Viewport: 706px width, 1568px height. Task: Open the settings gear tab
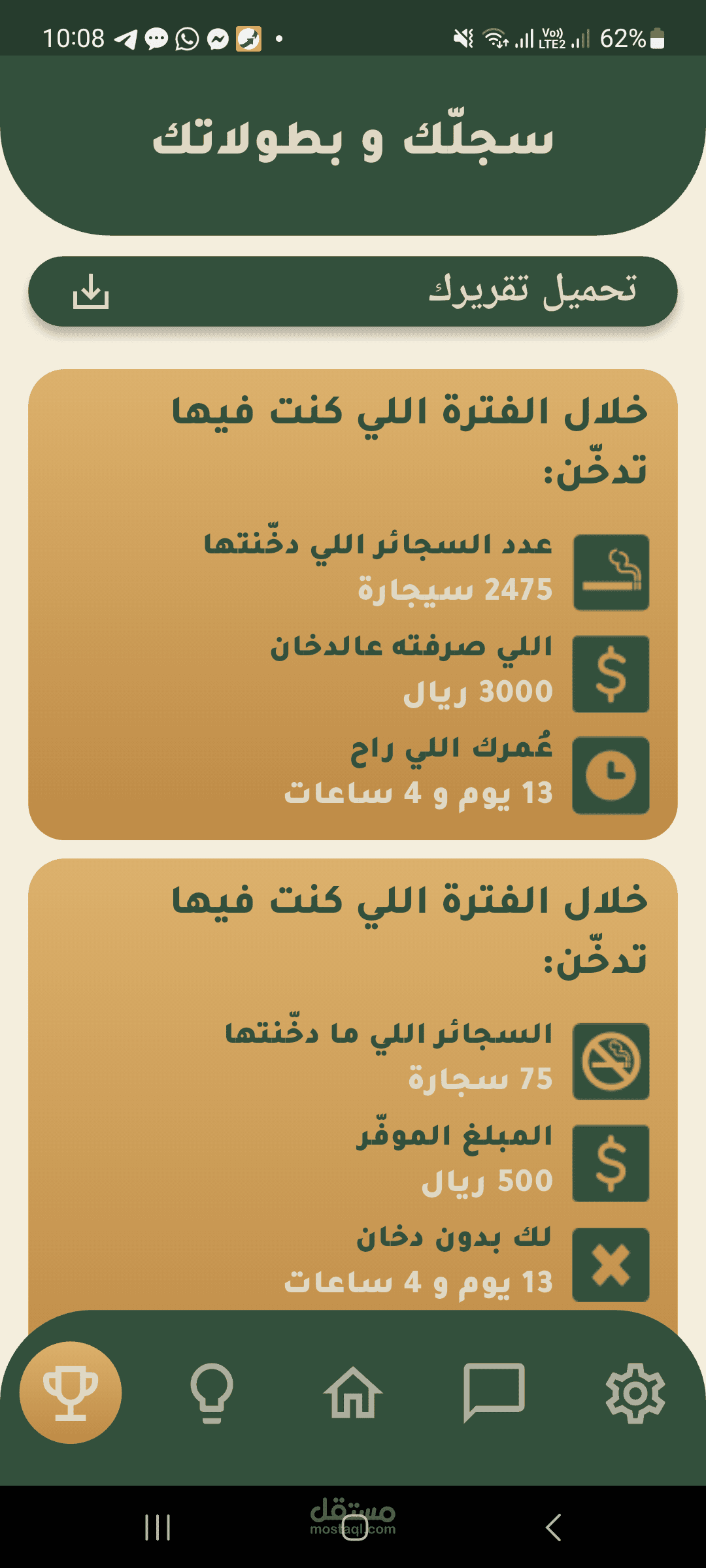click(635, 1393)
